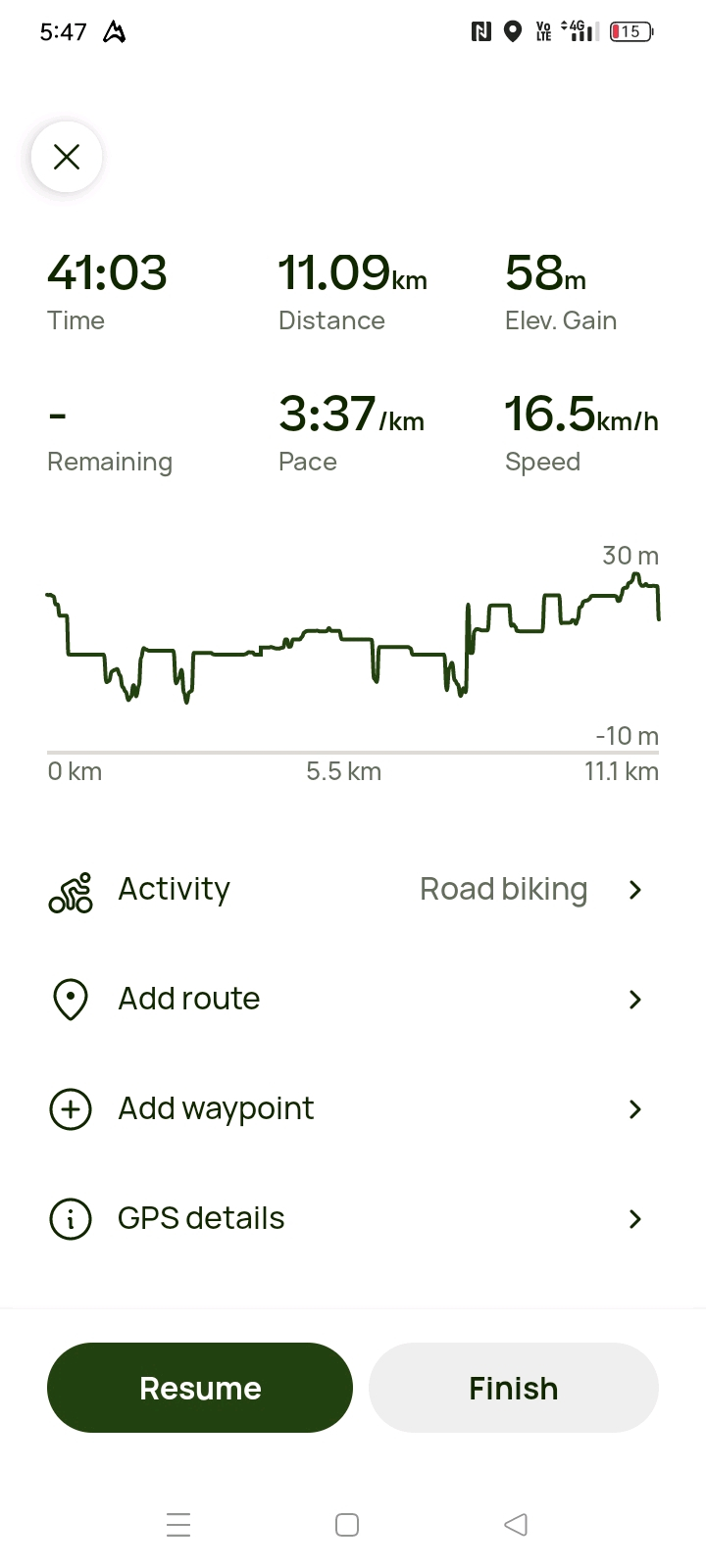Screen dimensions: 706x1568
Task: Go back using the system back button
Action: coord(516,1524)
